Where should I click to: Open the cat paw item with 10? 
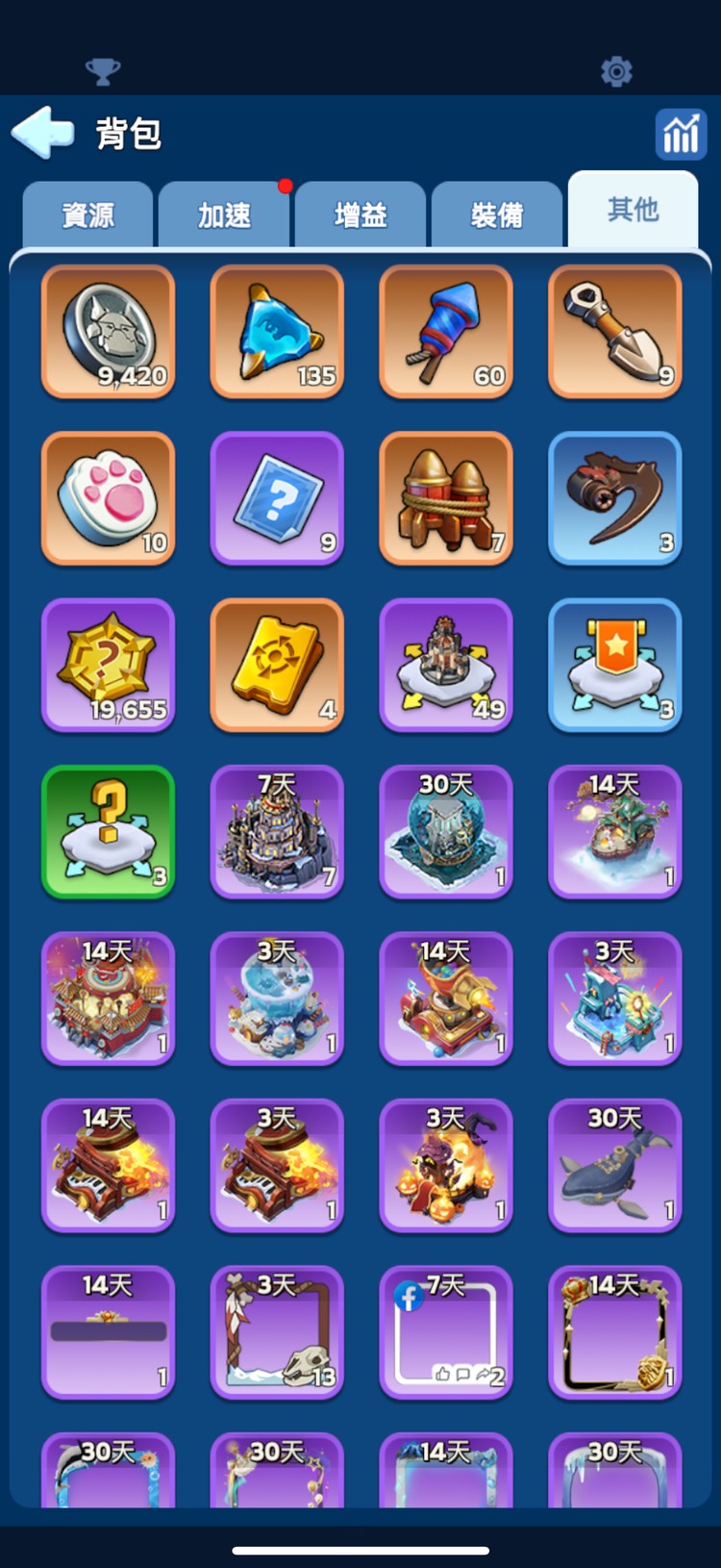coord(109,498)
